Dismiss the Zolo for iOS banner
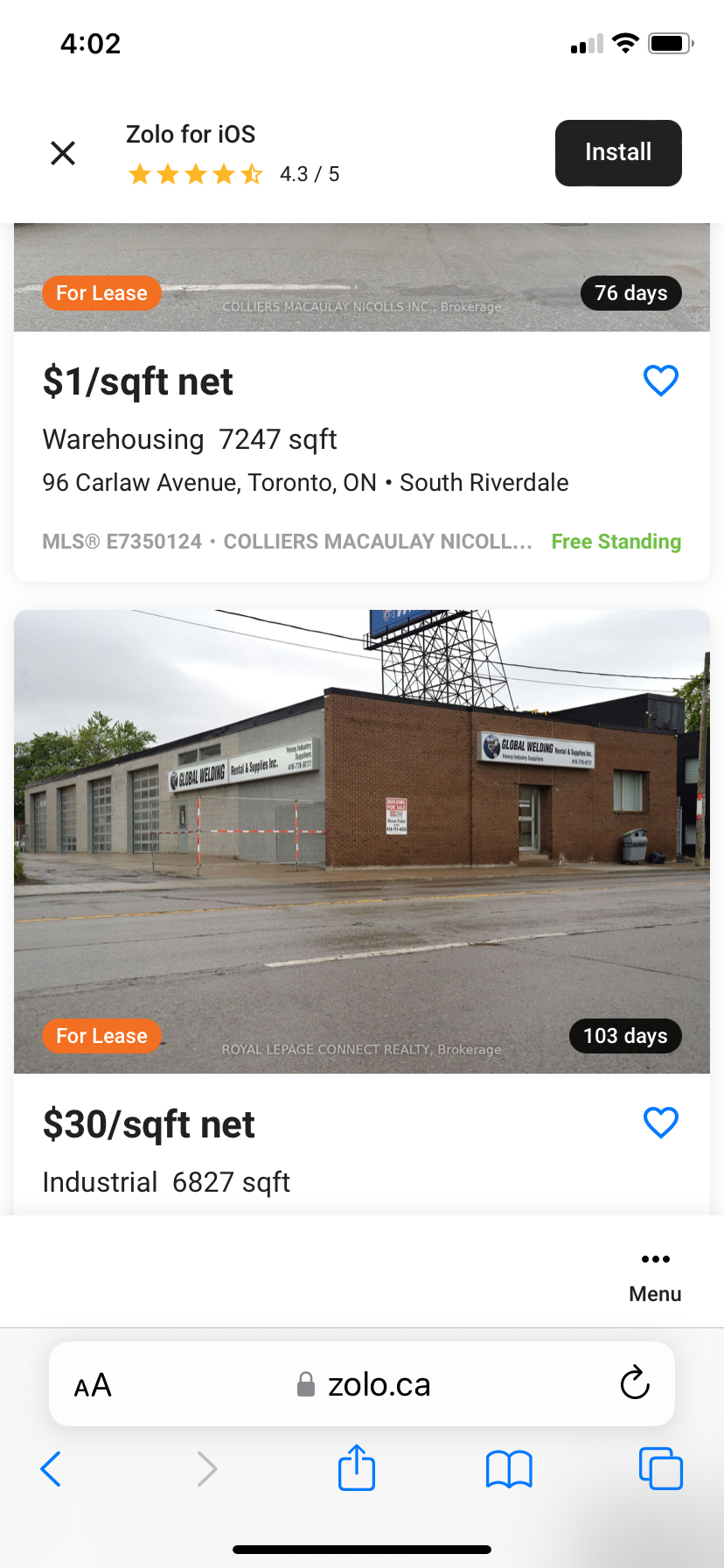The image size is (724, 1568). [63, 153]
